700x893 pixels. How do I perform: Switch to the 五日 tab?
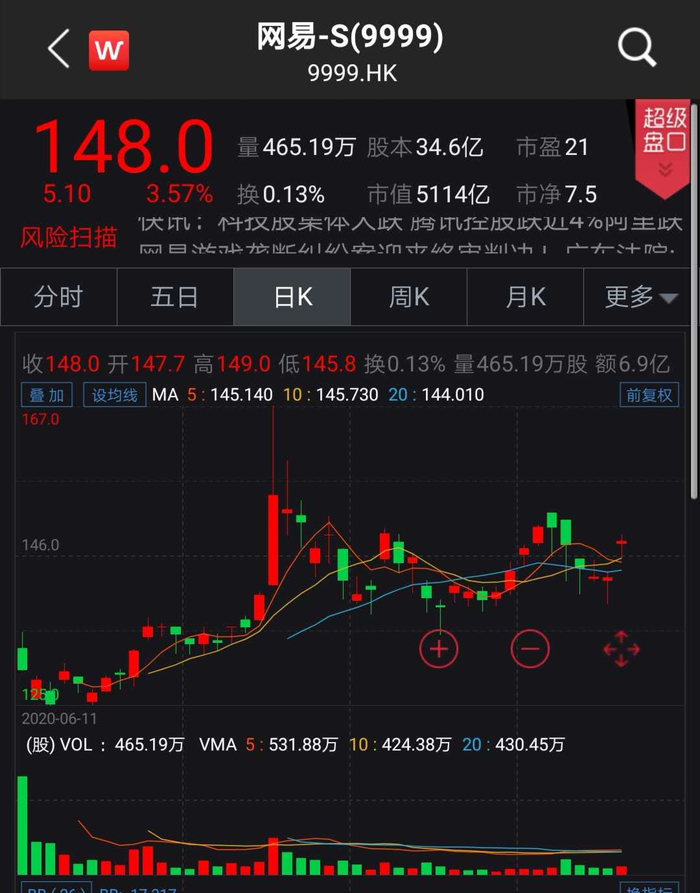click(175, 297)
